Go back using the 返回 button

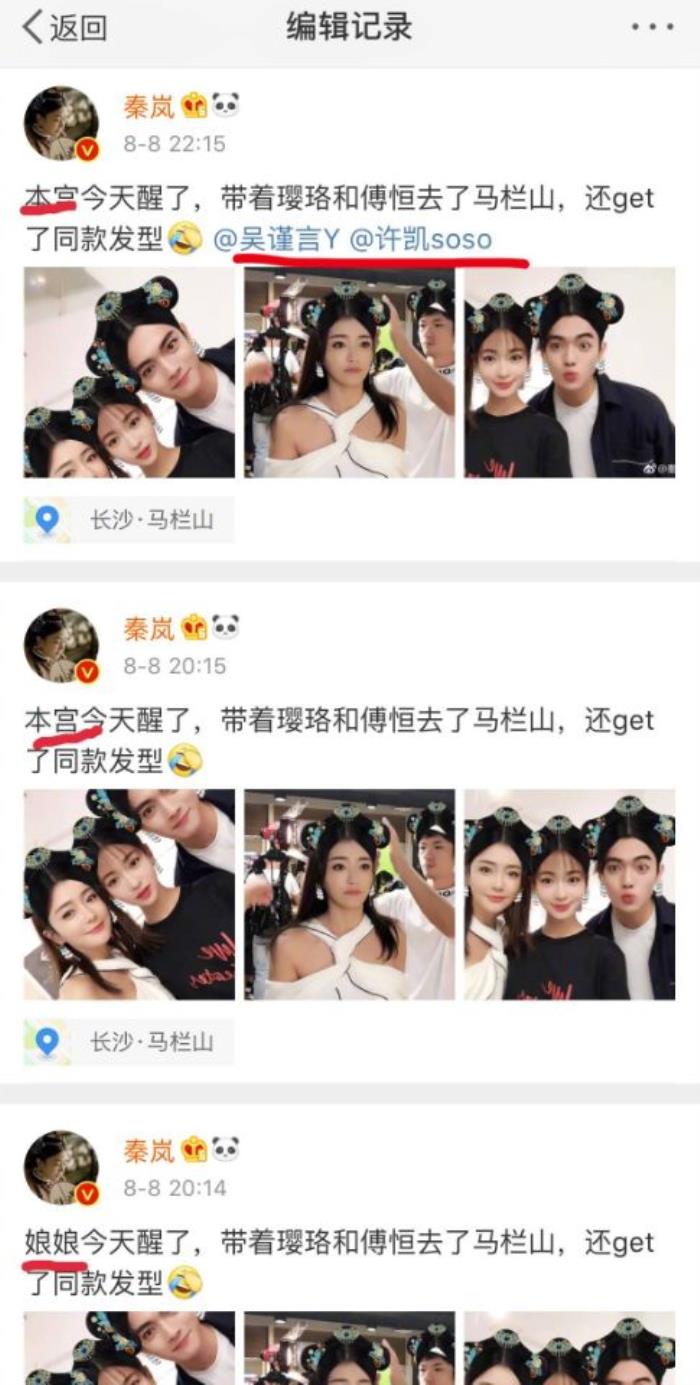point(64,28)
